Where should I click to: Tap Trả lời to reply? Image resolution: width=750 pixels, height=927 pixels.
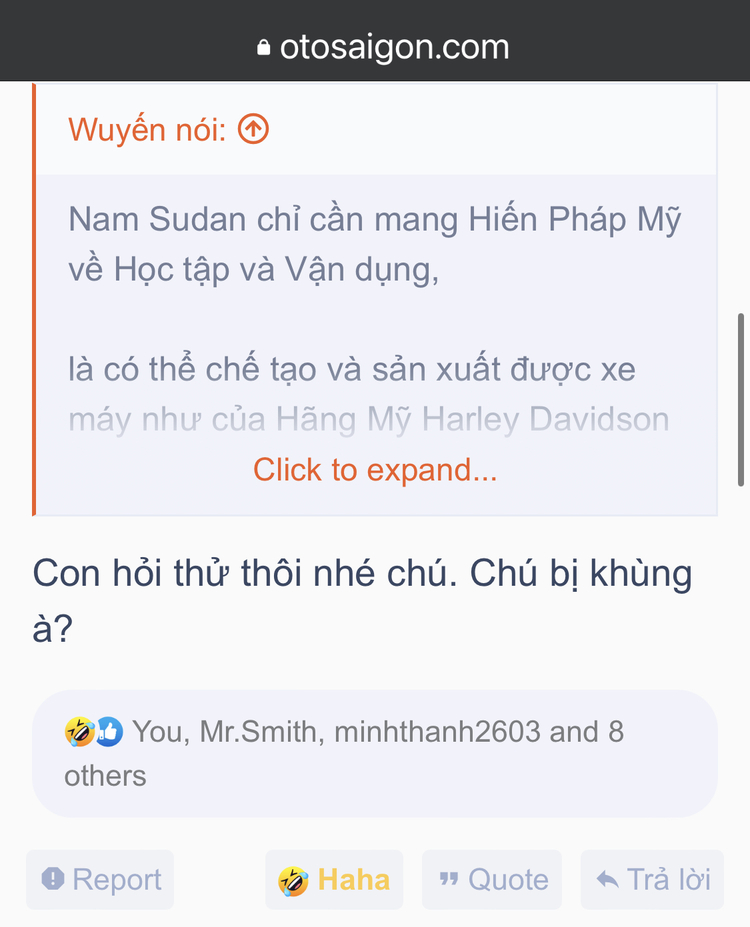coord(652,880)
